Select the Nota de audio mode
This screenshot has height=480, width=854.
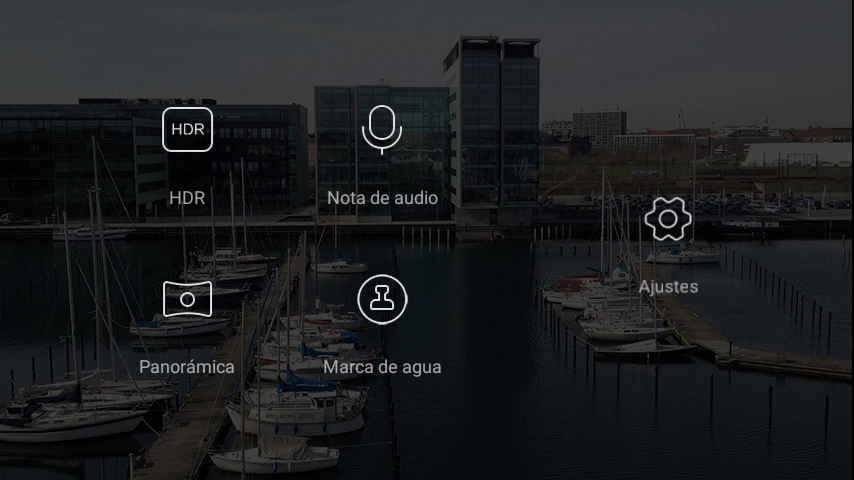coord(382,130)
